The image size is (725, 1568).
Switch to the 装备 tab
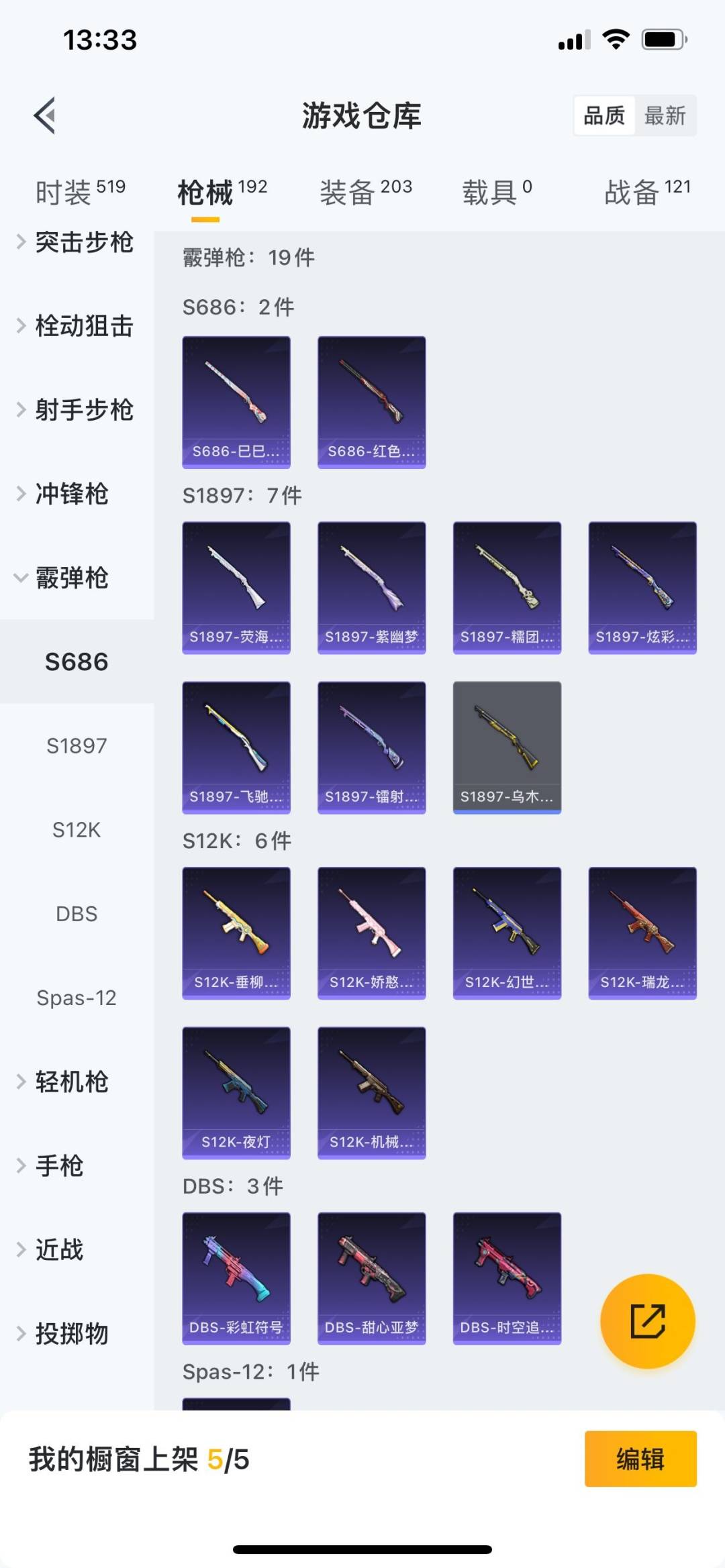(x=365, y=193)
